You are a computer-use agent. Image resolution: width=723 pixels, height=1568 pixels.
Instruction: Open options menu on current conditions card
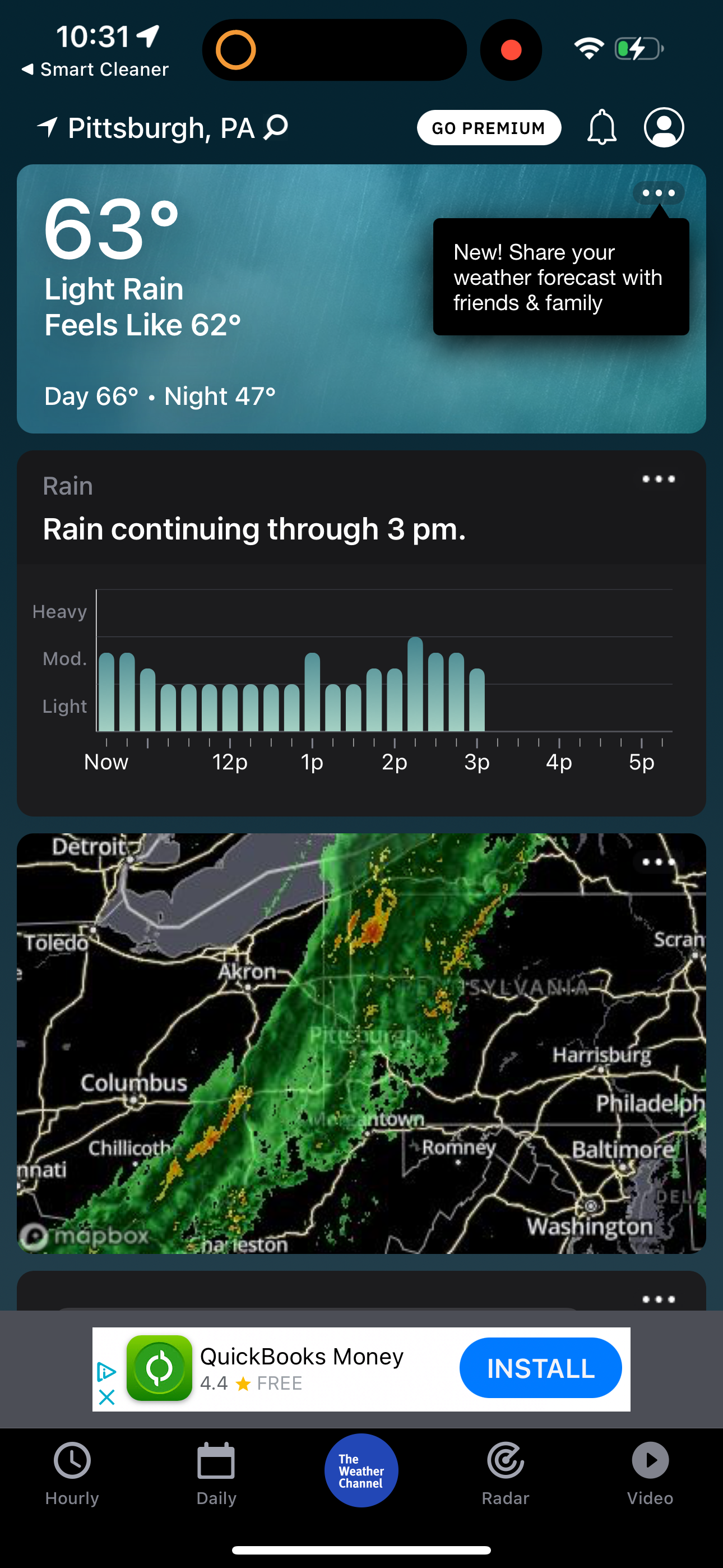659,193
